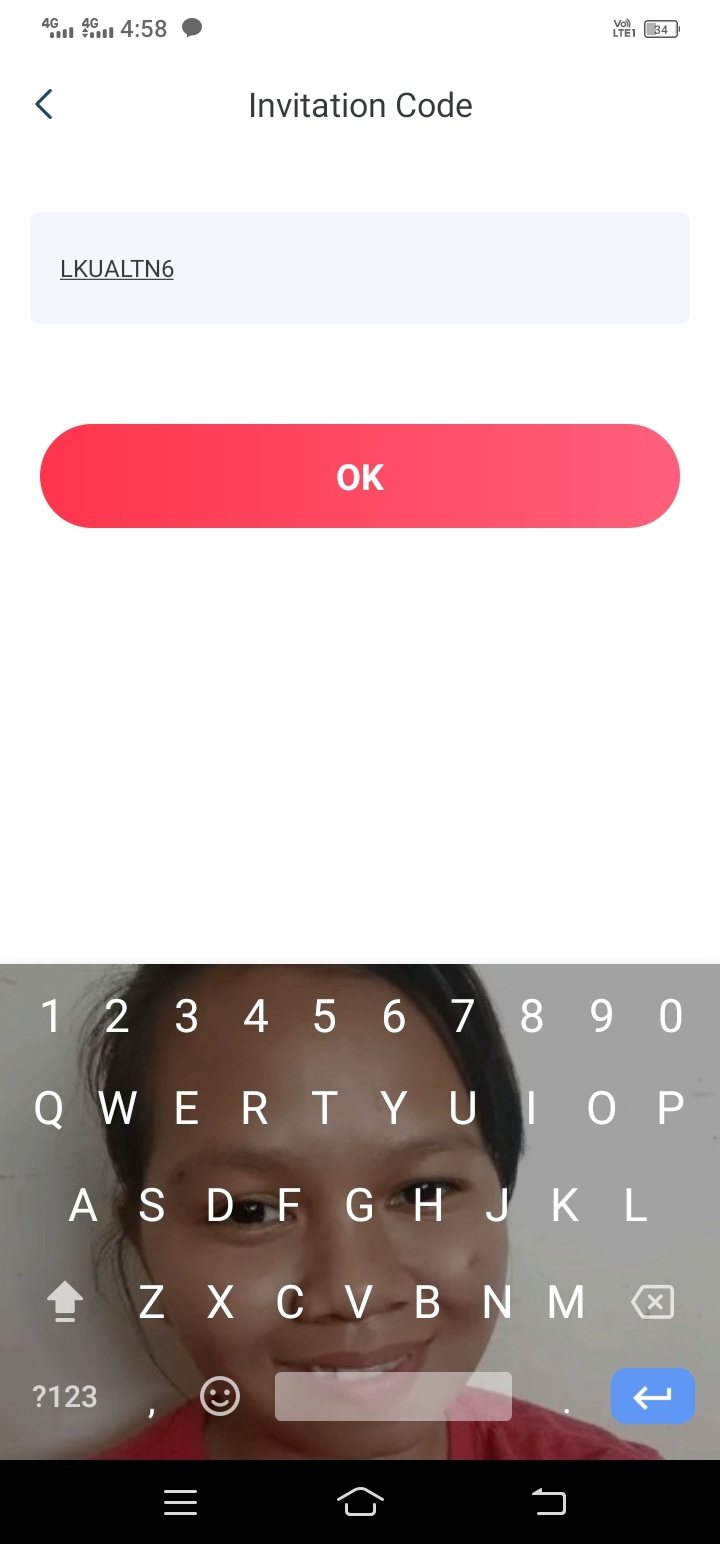
Task: Tap the system home button
Action: click(360, 1501)
